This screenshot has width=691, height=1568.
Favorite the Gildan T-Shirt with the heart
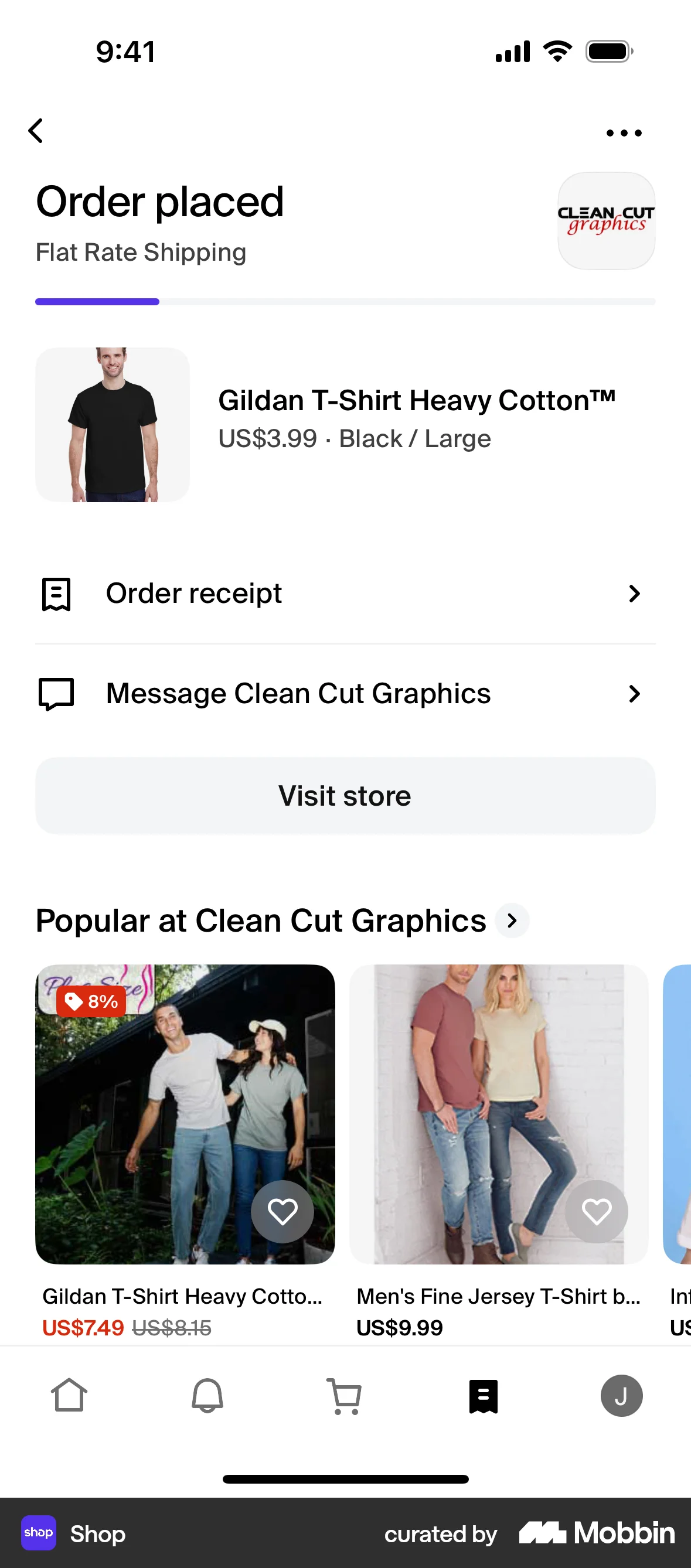[282, 1211]
